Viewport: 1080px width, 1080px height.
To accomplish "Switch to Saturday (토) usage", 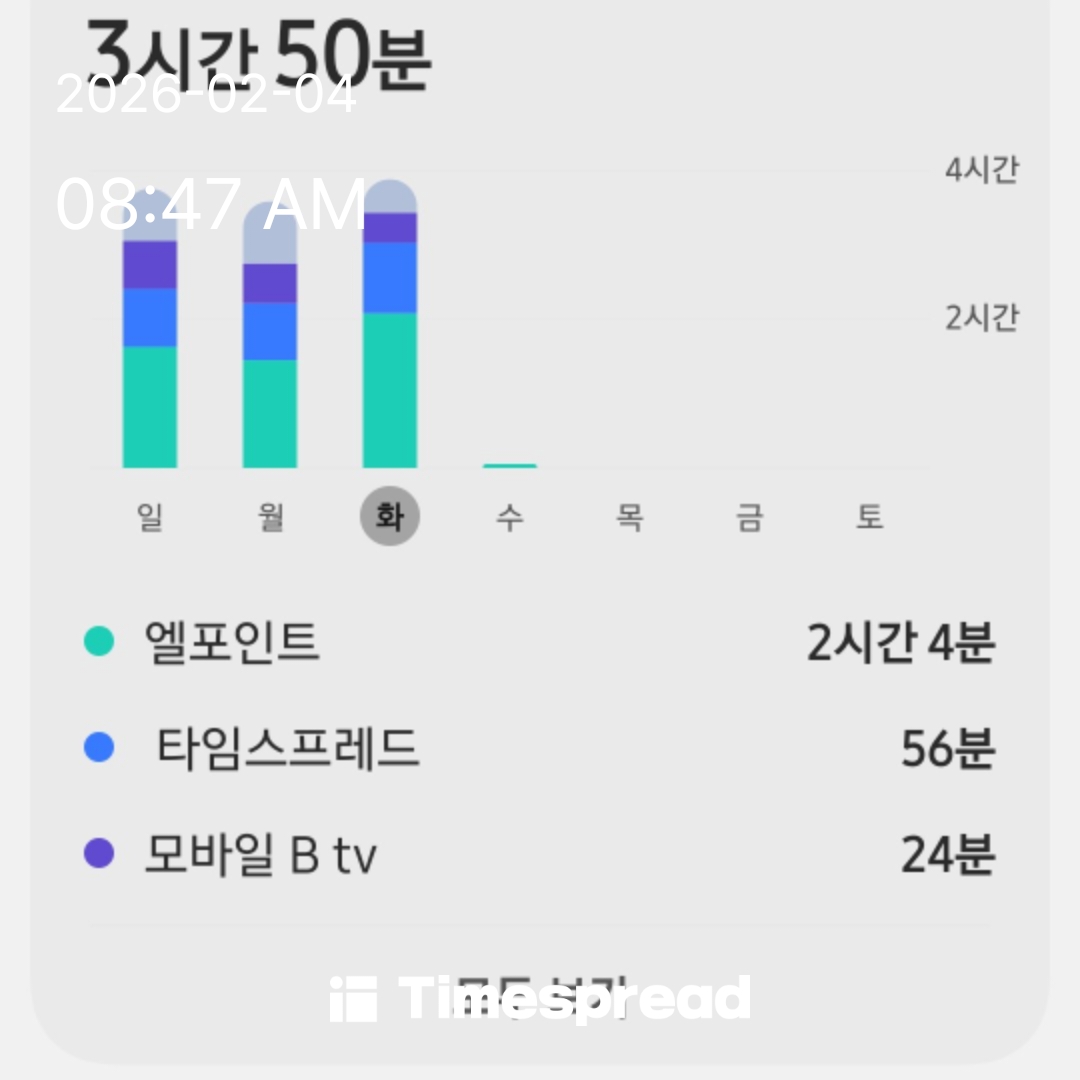I will (869, 517).
